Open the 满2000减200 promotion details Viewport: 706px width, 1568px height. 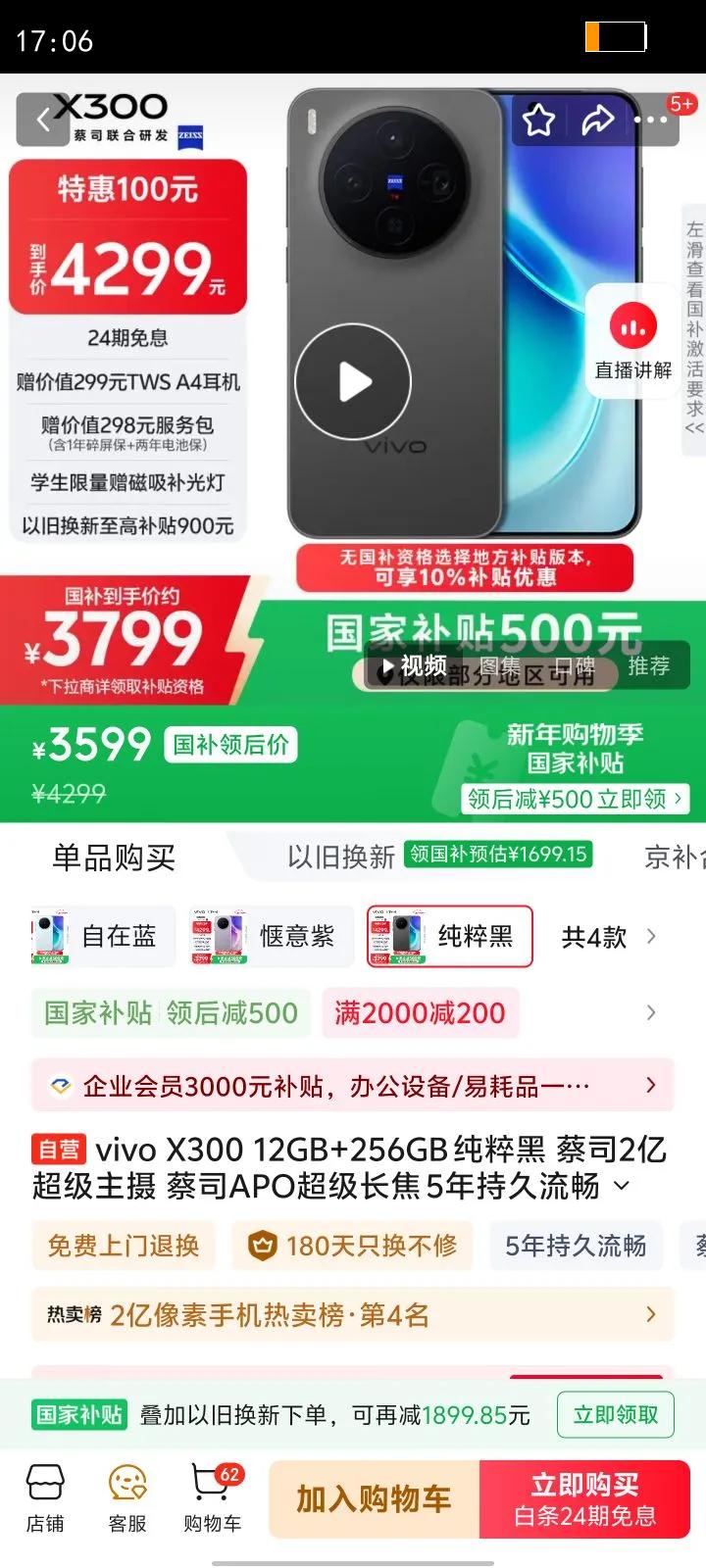420,1012
